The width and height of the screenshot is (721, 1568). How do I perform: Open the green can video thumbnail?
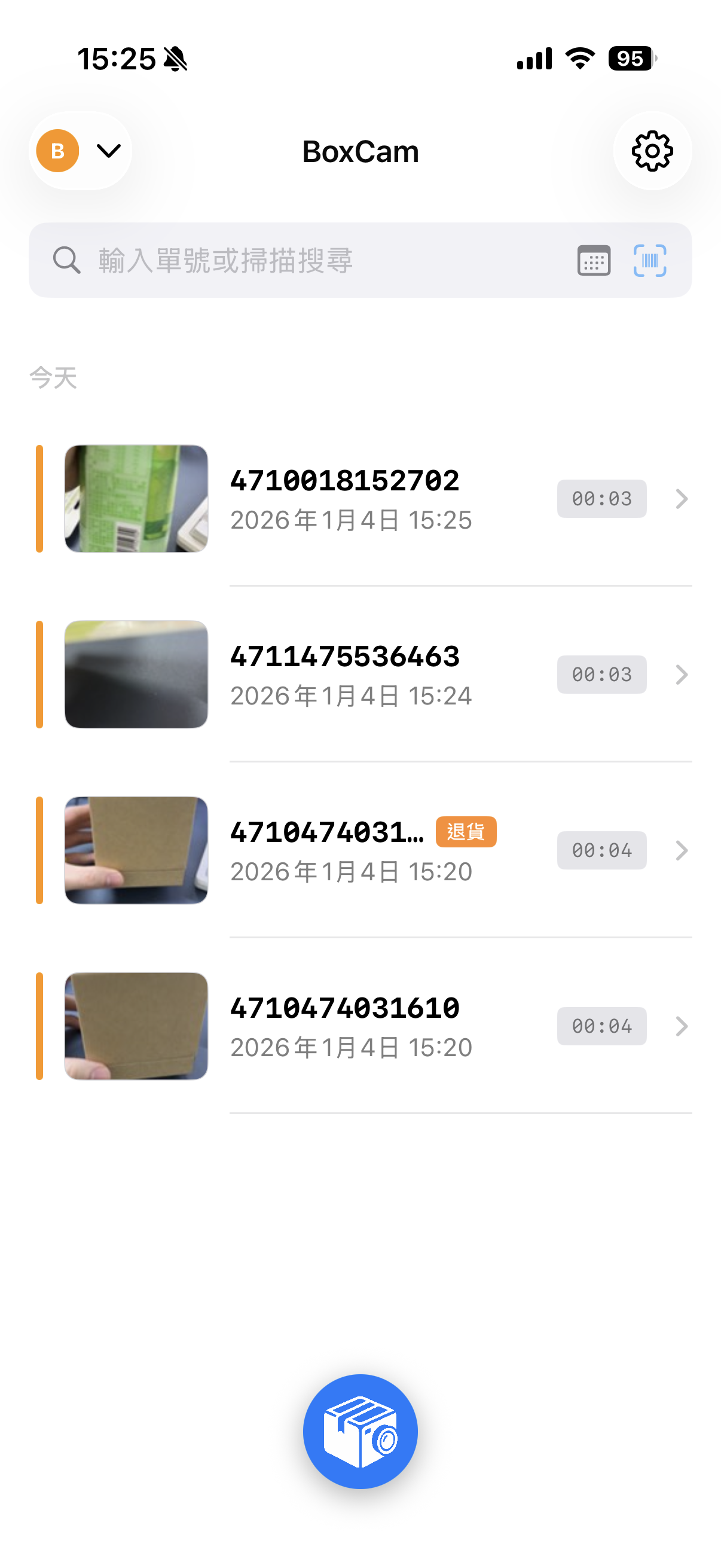pos(136,499)
